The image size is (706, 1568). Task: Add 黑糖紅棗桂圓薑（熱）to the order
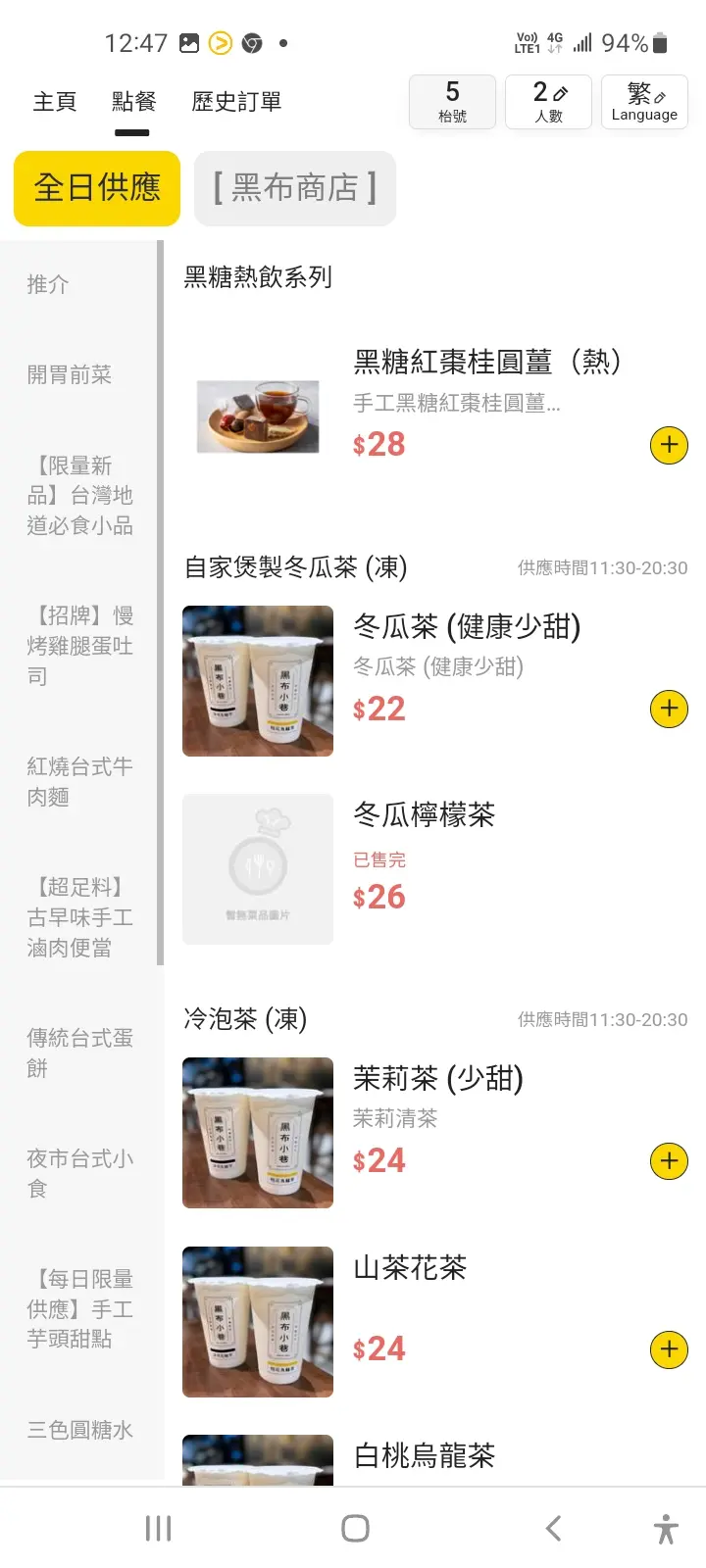(669, 445)
